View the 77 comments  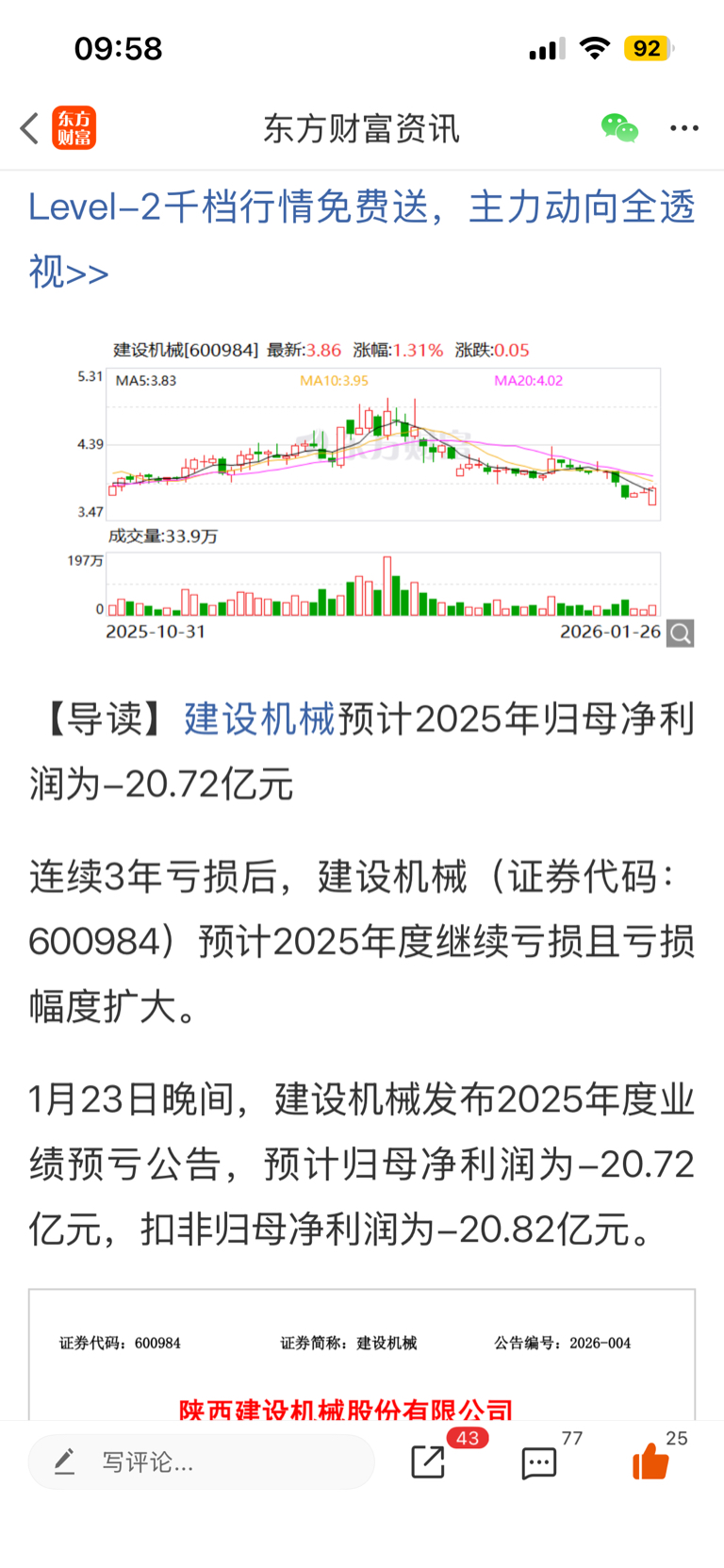pos(540,1462)
